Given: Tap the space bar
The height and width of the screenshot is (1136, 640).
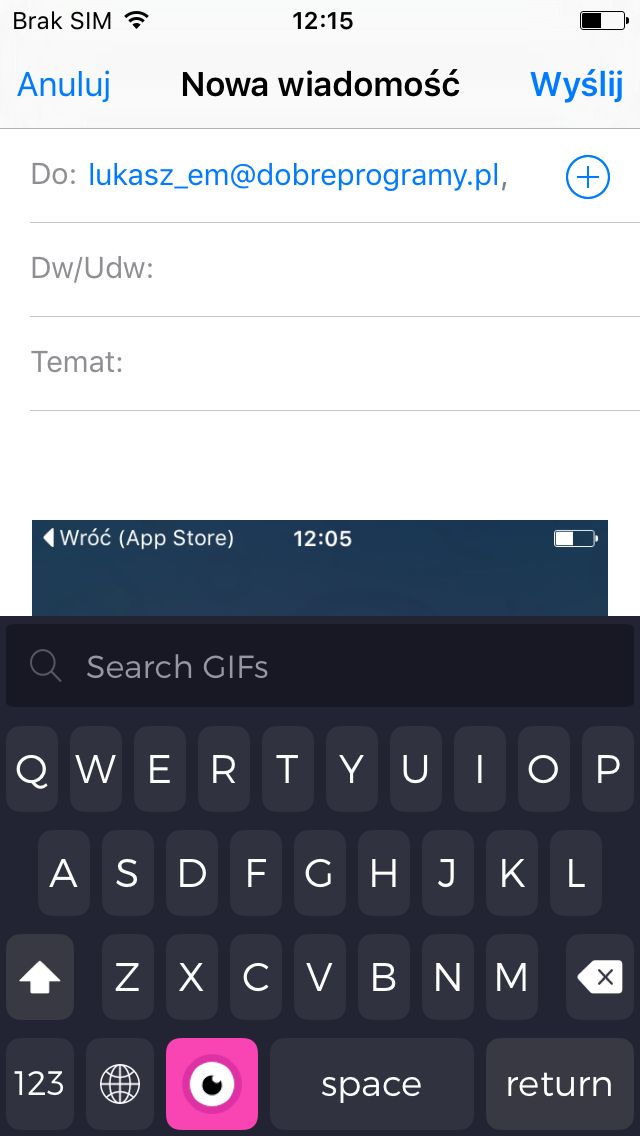Looking at the screenshot, I should (372, 1084).
